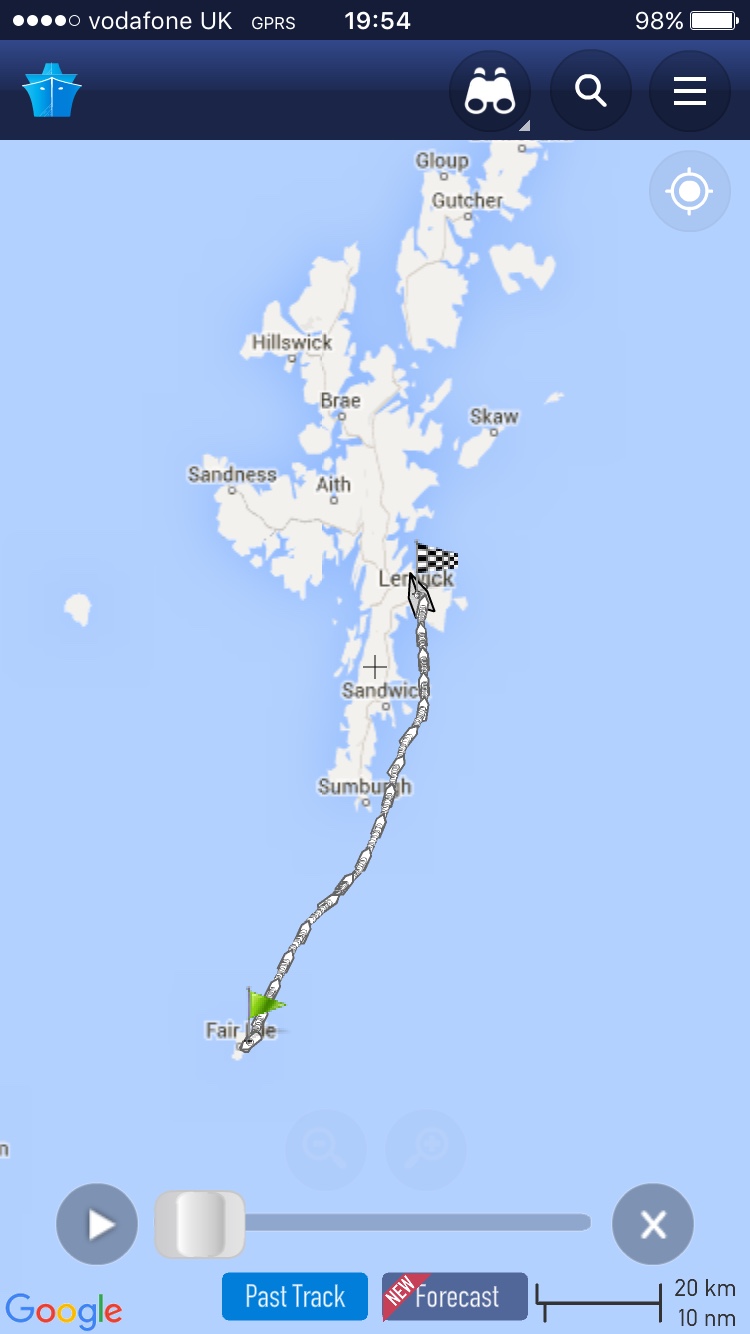The height and width of the screenshot is (1334, 750).
Task: Zoom out the map
Action: tap(325, 1149)
